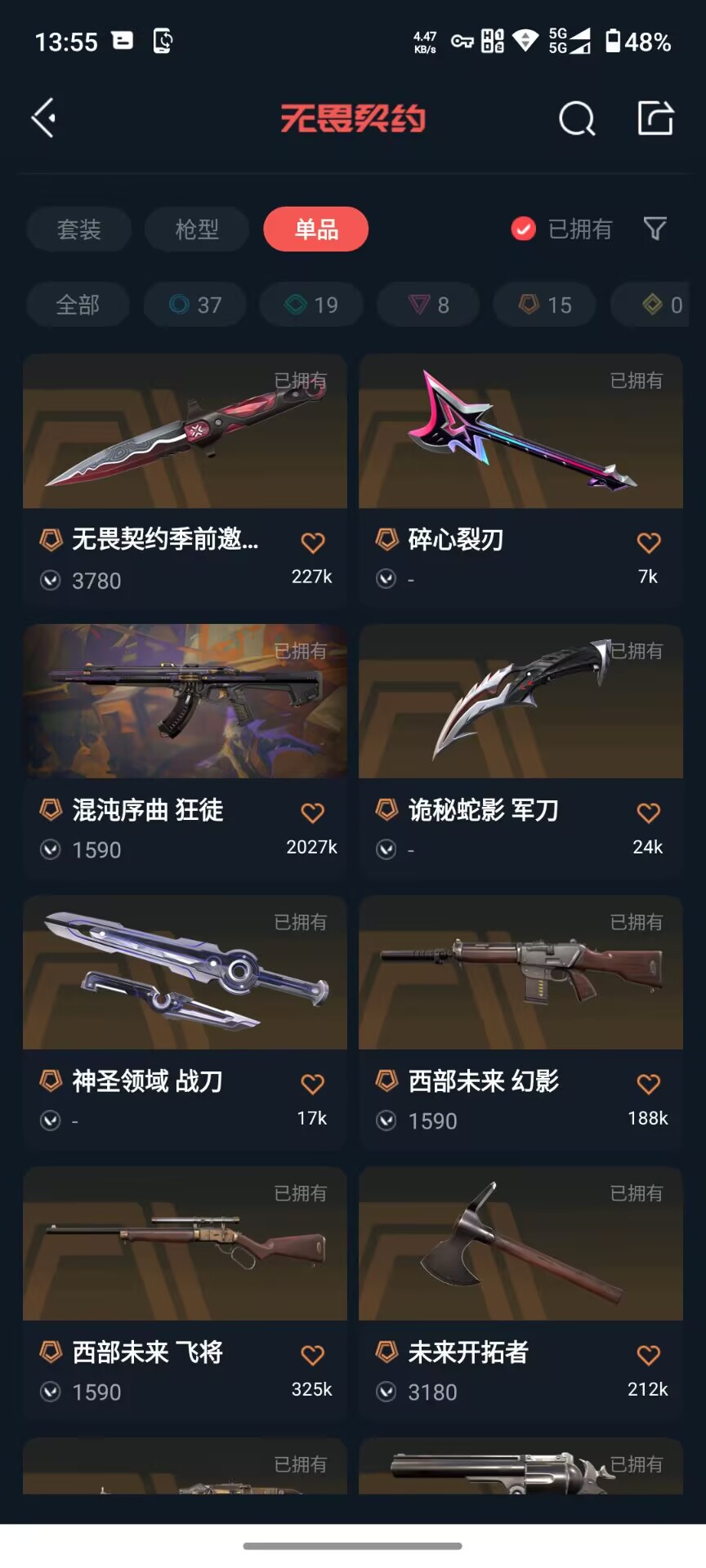The height and width of the screenshot is (1568, 706).
Task: Like the 西部未来 幻影 skin
Action: pos(648,1084)
